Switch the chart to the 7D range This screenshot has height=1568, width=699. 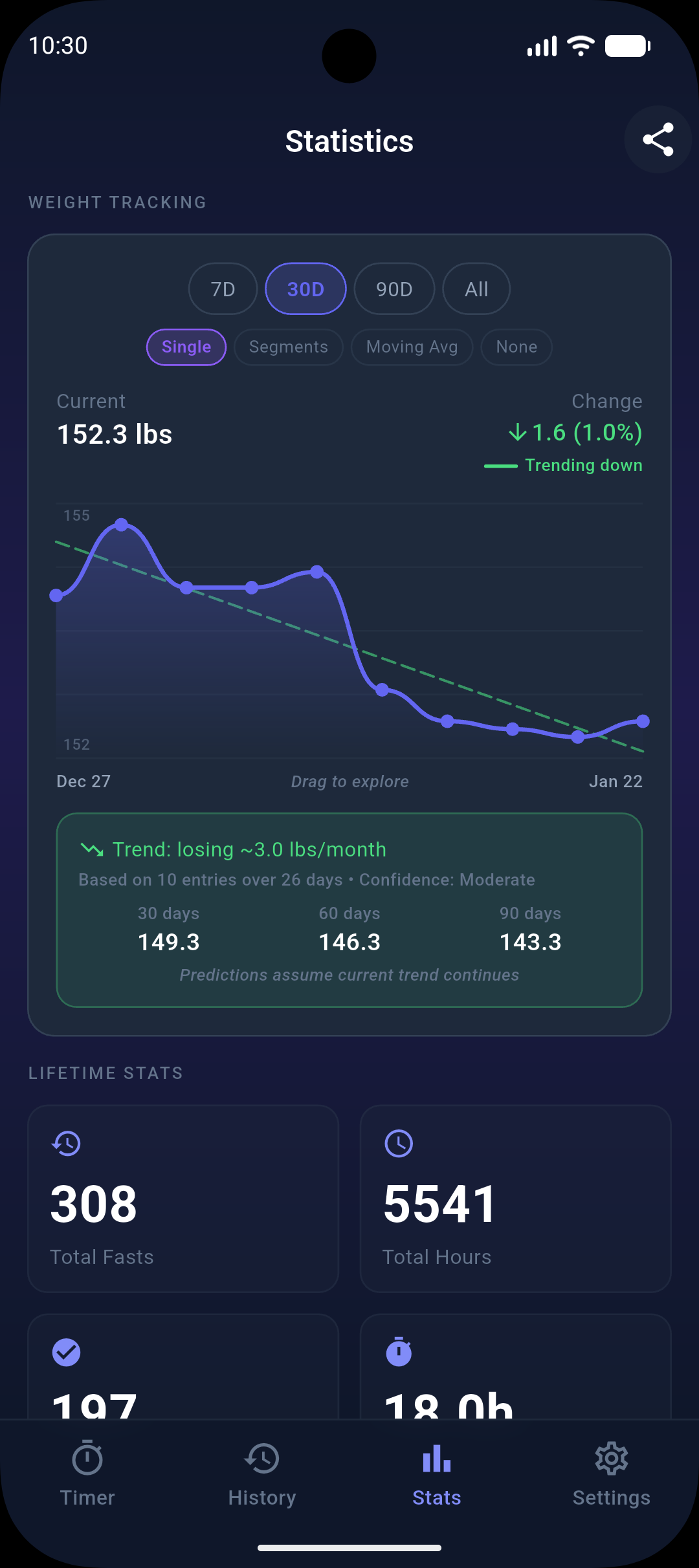point(223,289)
